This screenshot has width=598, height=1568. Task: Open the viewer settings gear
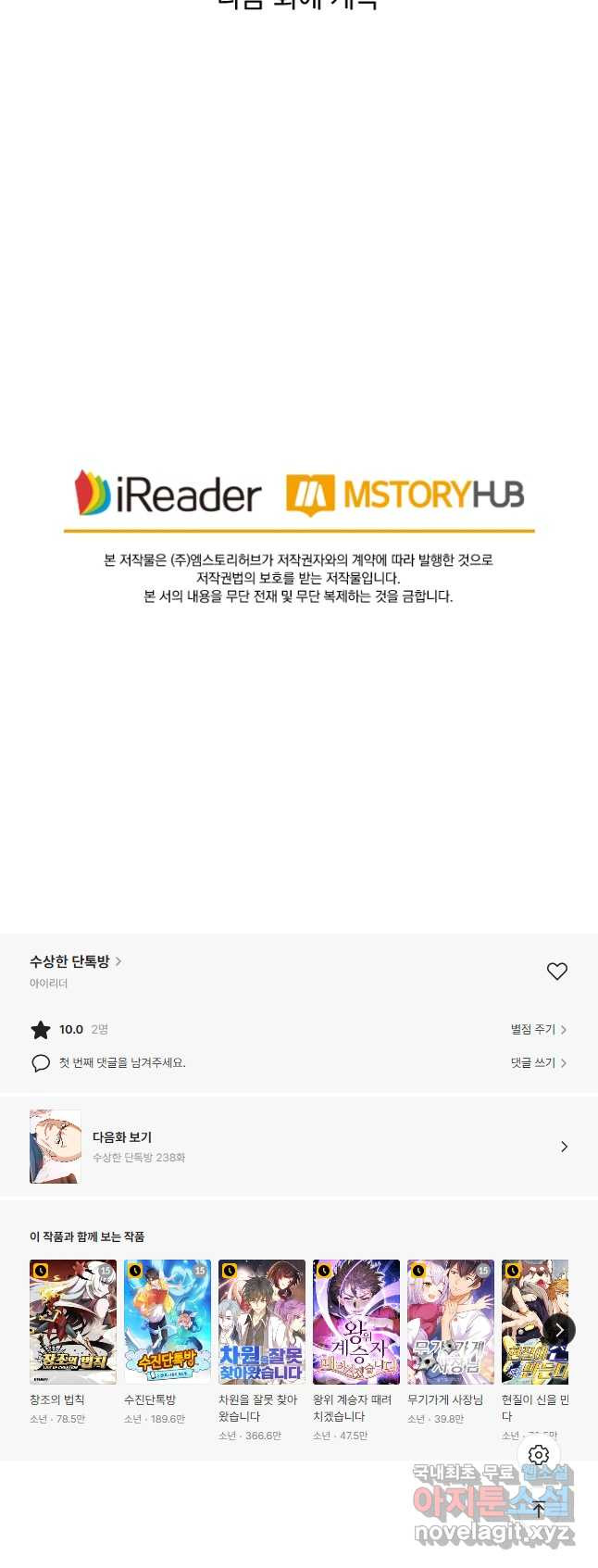coord(539,1455)
